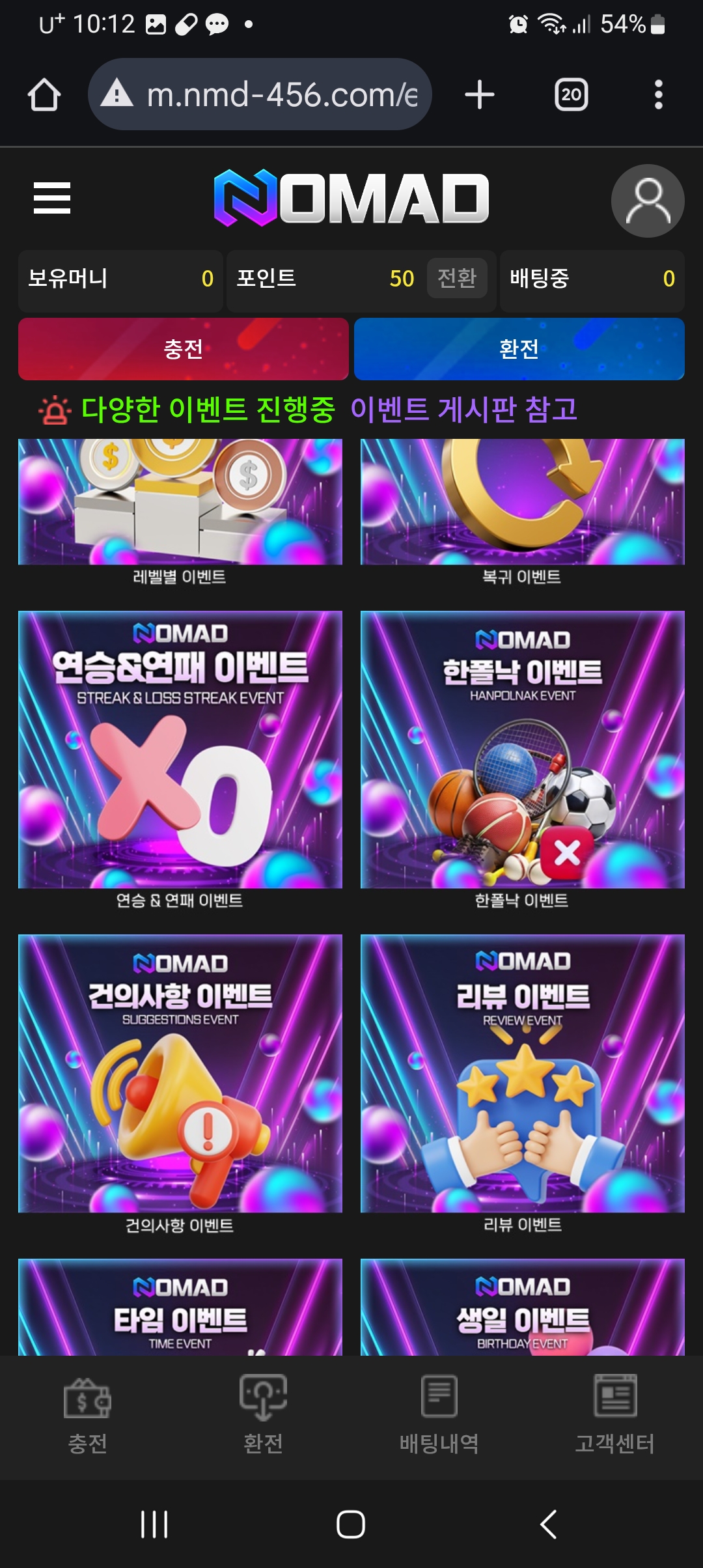This screenshot has width=703, height=1568.
Task: Tap the blue 환전 button
Action: (x=519, y=349)
